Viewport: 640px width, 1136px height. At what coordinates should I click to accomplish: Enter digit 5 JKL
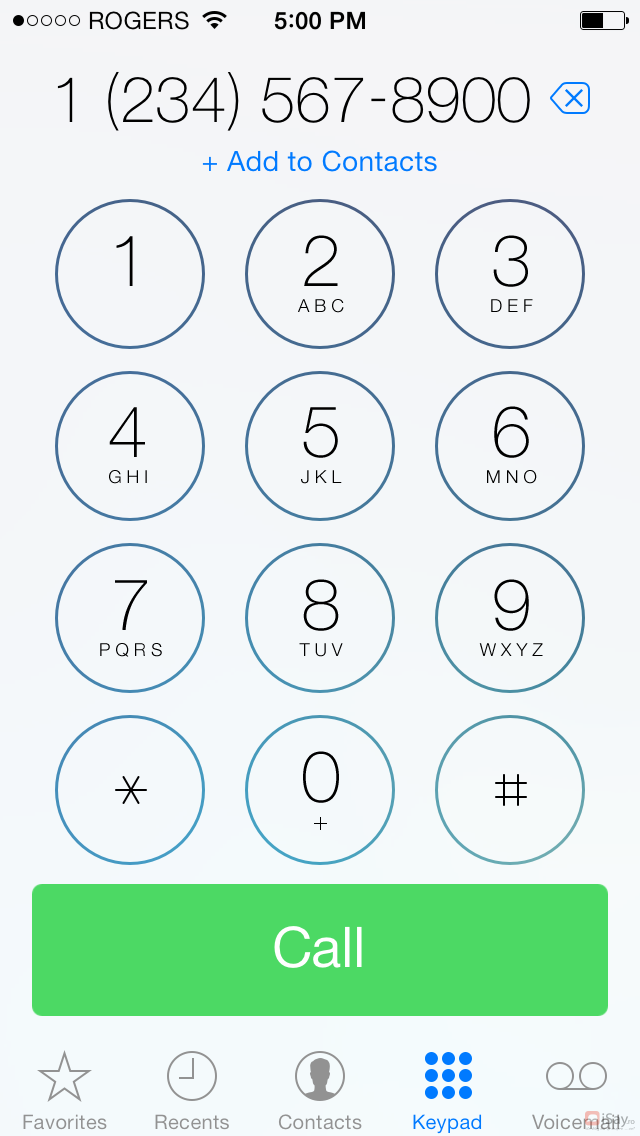coord(320,446)
